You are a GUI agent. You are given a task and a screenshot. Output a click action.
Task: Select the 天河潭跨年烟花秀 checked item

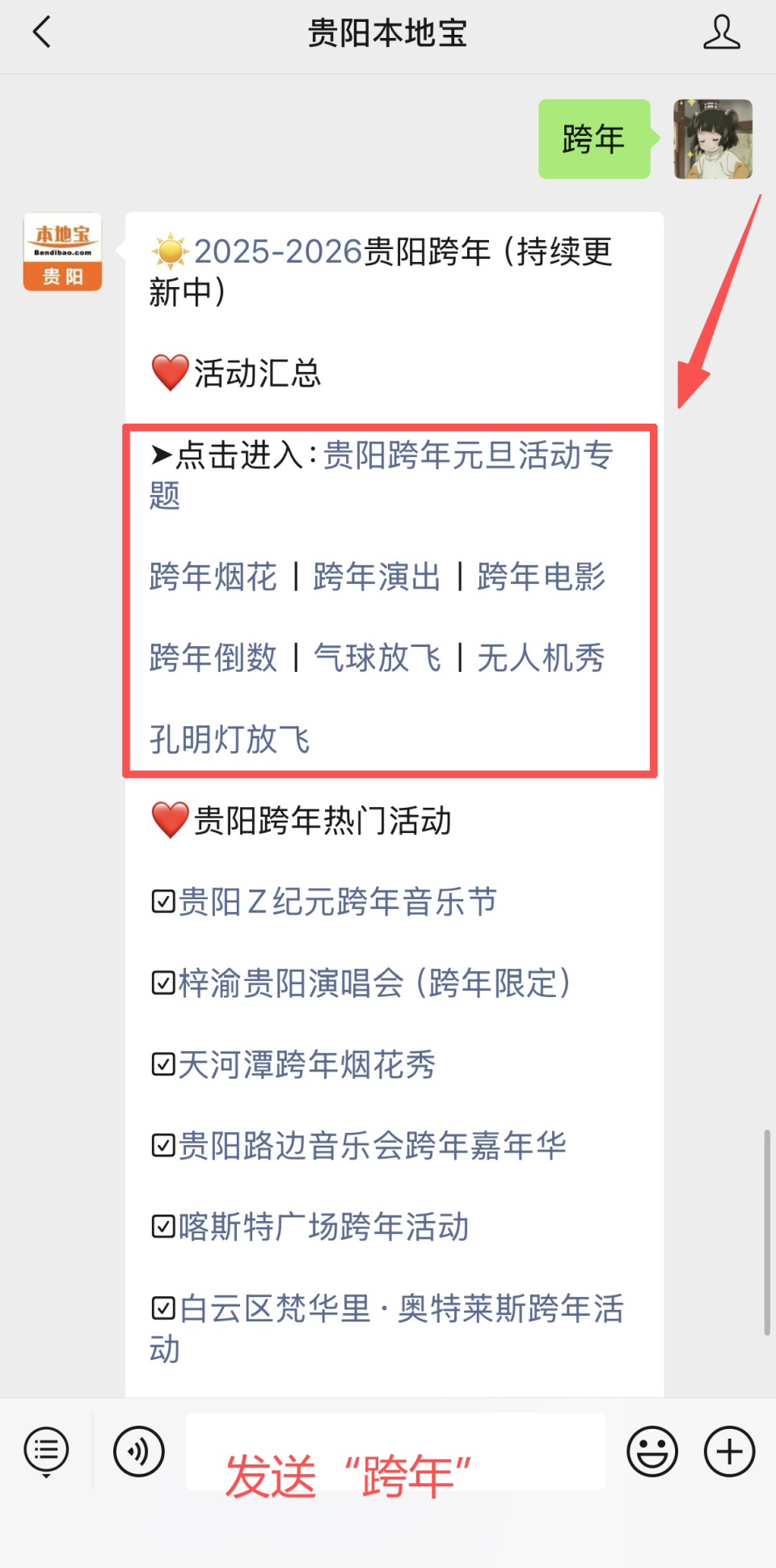point(307,1066)
